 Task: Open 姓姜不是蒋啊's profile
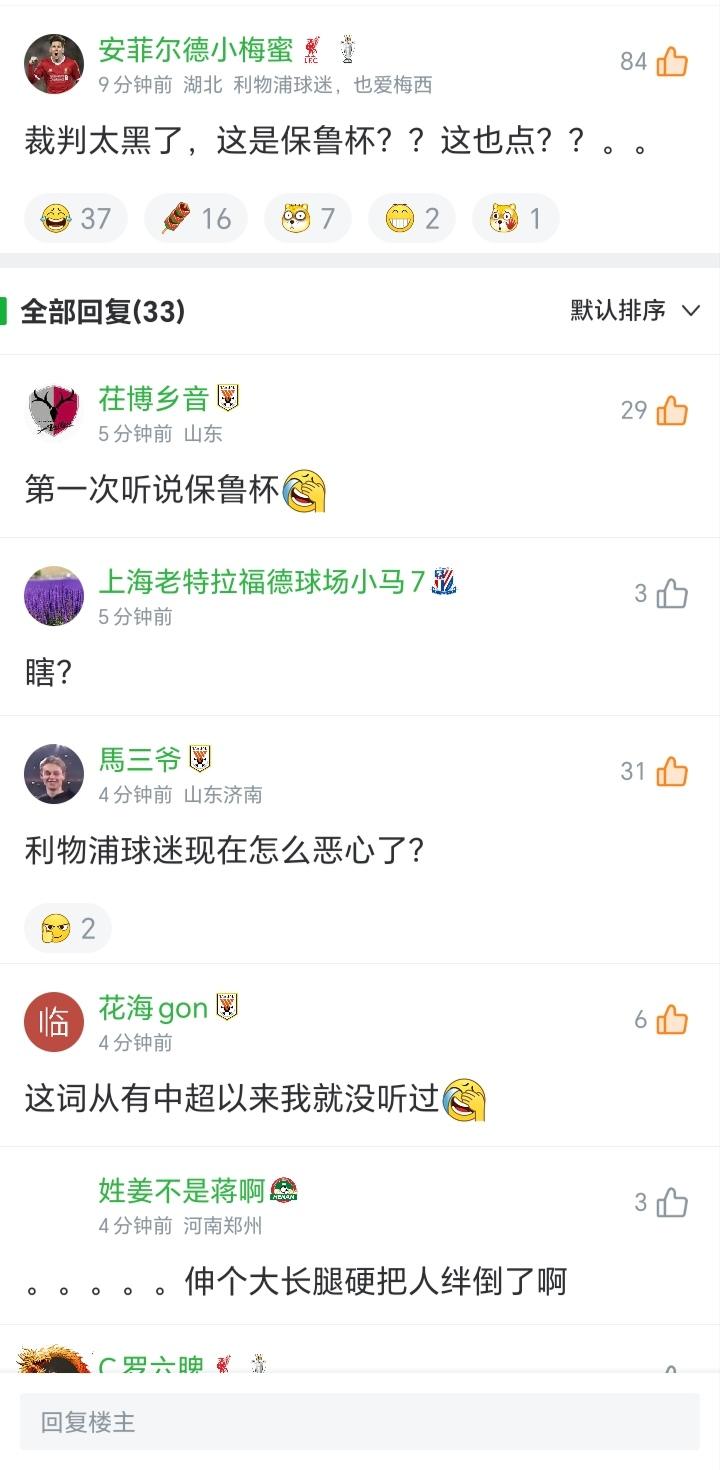click(x=180, y=1191)
